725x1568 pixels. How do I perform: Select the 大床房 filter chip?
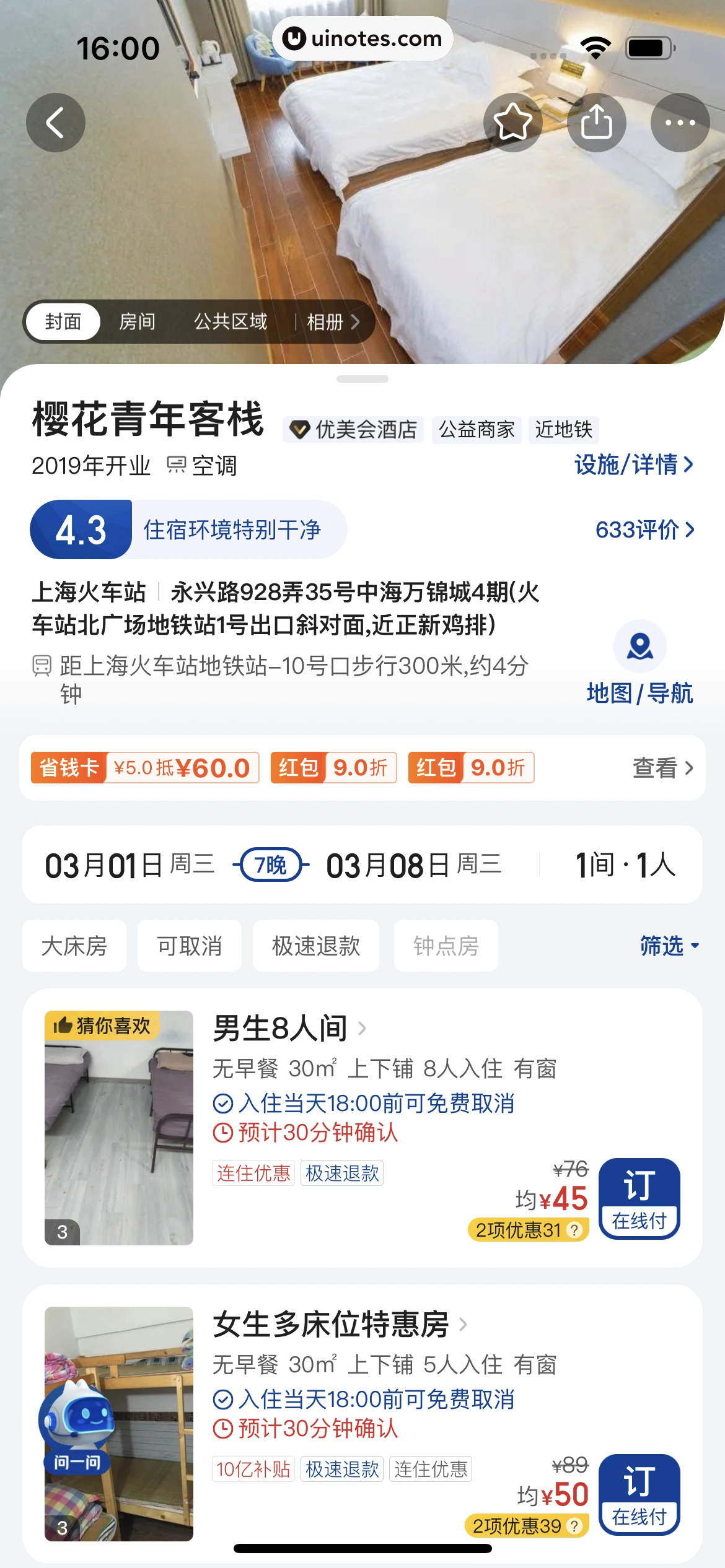(x=74, y=946)
